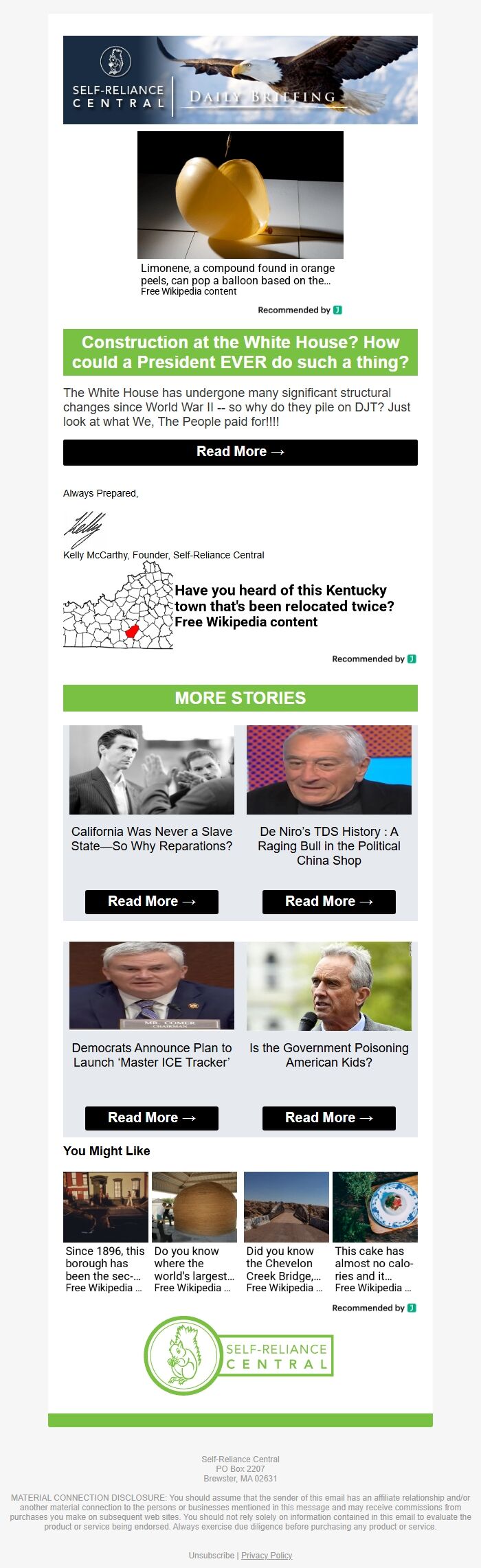Open the 'Since 1896, this borough' card

point(106,1233)
